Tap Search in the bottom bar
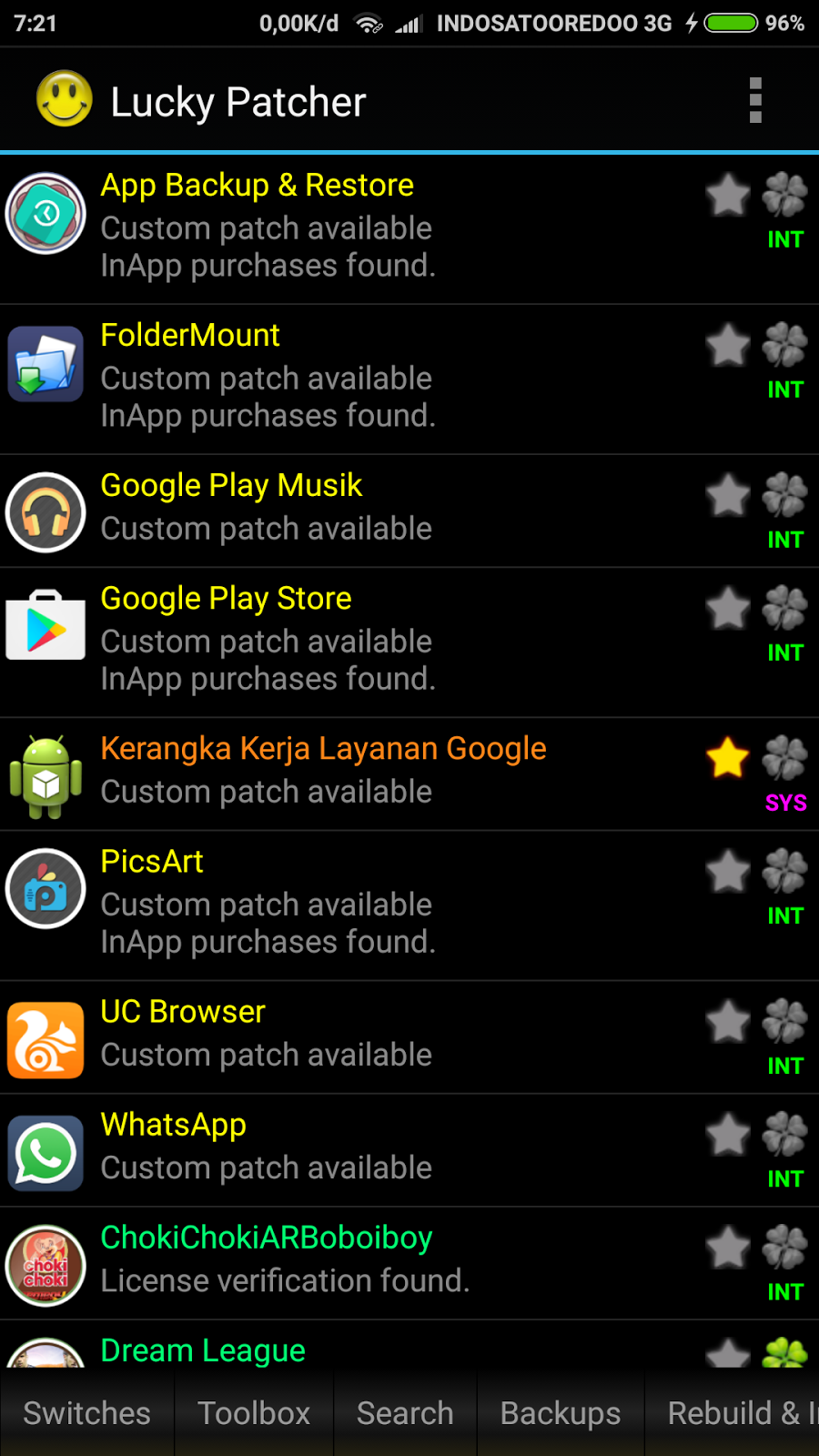 tap(405, 1413)
